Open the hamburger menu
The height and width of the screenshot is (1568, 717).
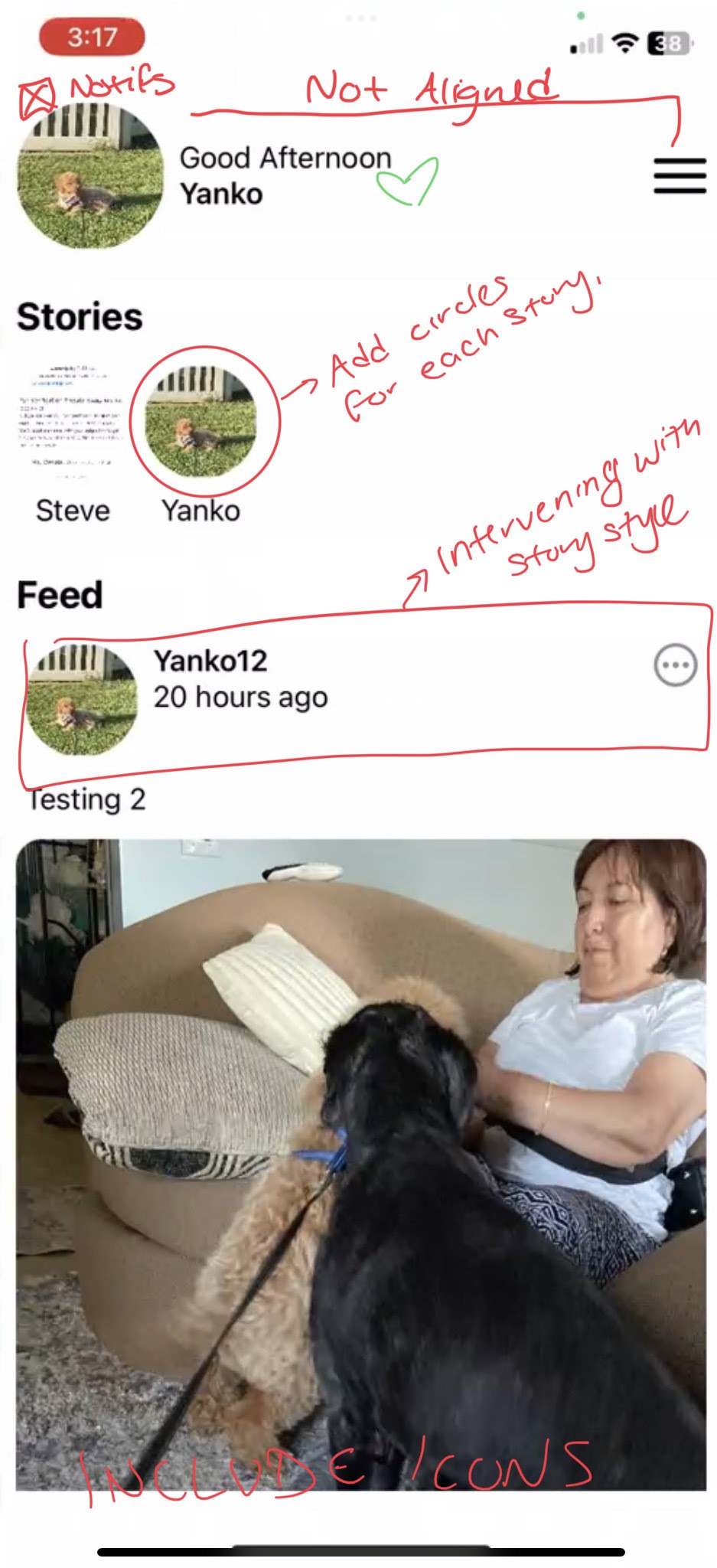coord(679,175)
